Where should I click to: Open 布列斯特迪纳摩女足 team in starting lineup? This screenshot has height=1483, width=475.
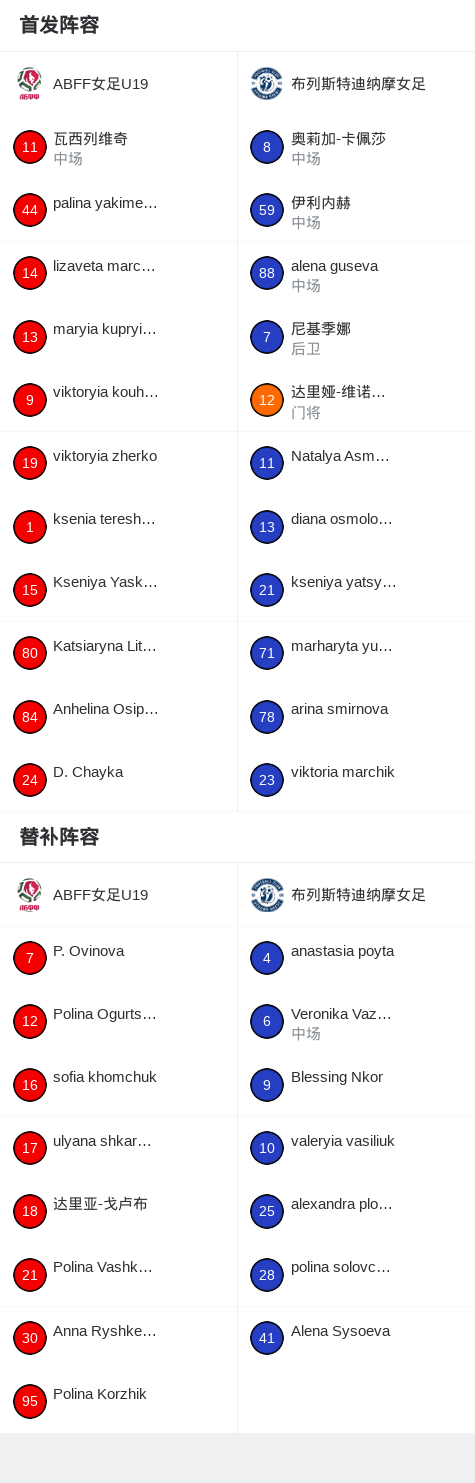(356, 84)
